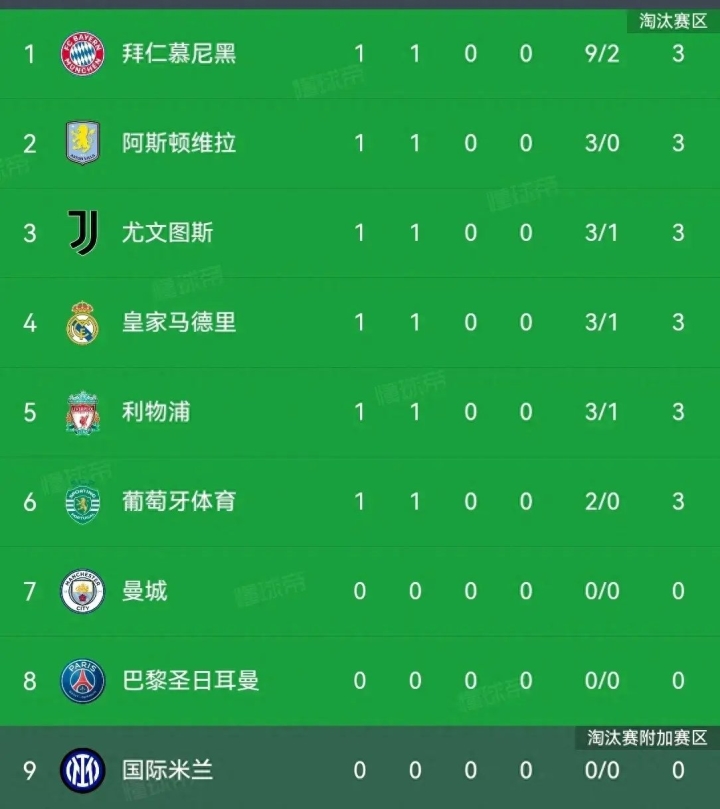Click the Liverpool club badge
The image size is (720, 809).
pyautogui.click(x=79, y=412)
